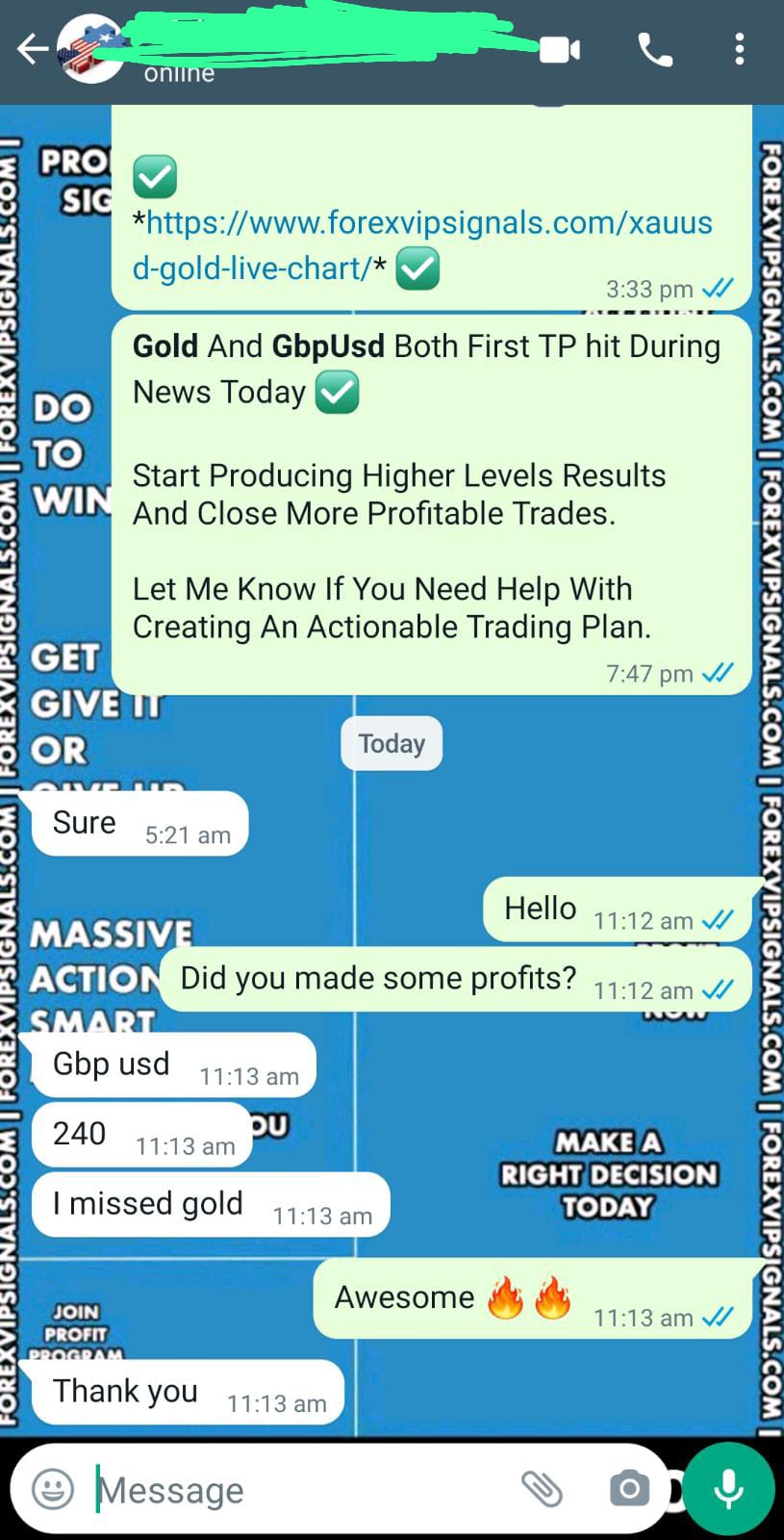
Task: Focus the Message input field
Action: click(x=298, y=1490)
